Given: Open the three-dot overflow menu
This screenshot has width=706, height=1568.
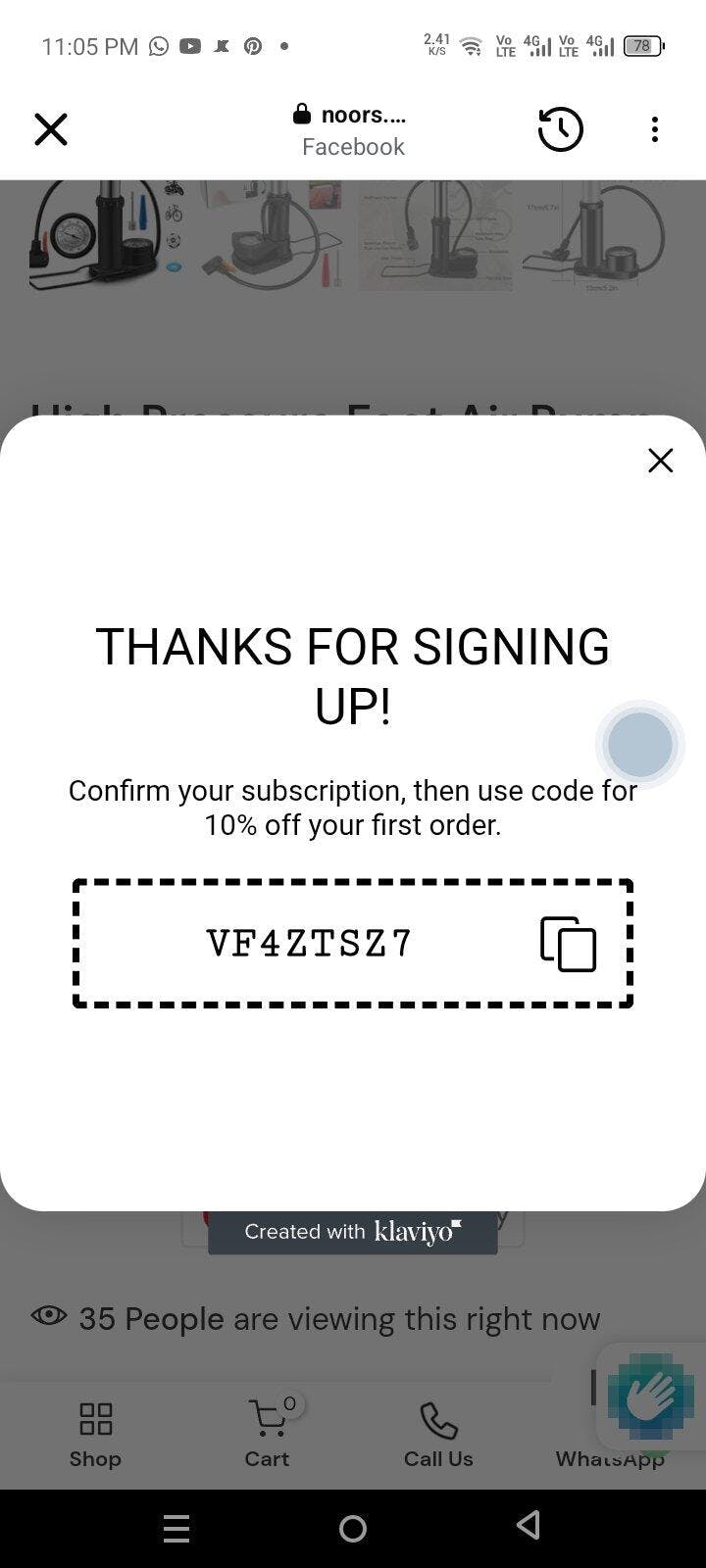Looking at the screenshot, I should tap(654, 129).
